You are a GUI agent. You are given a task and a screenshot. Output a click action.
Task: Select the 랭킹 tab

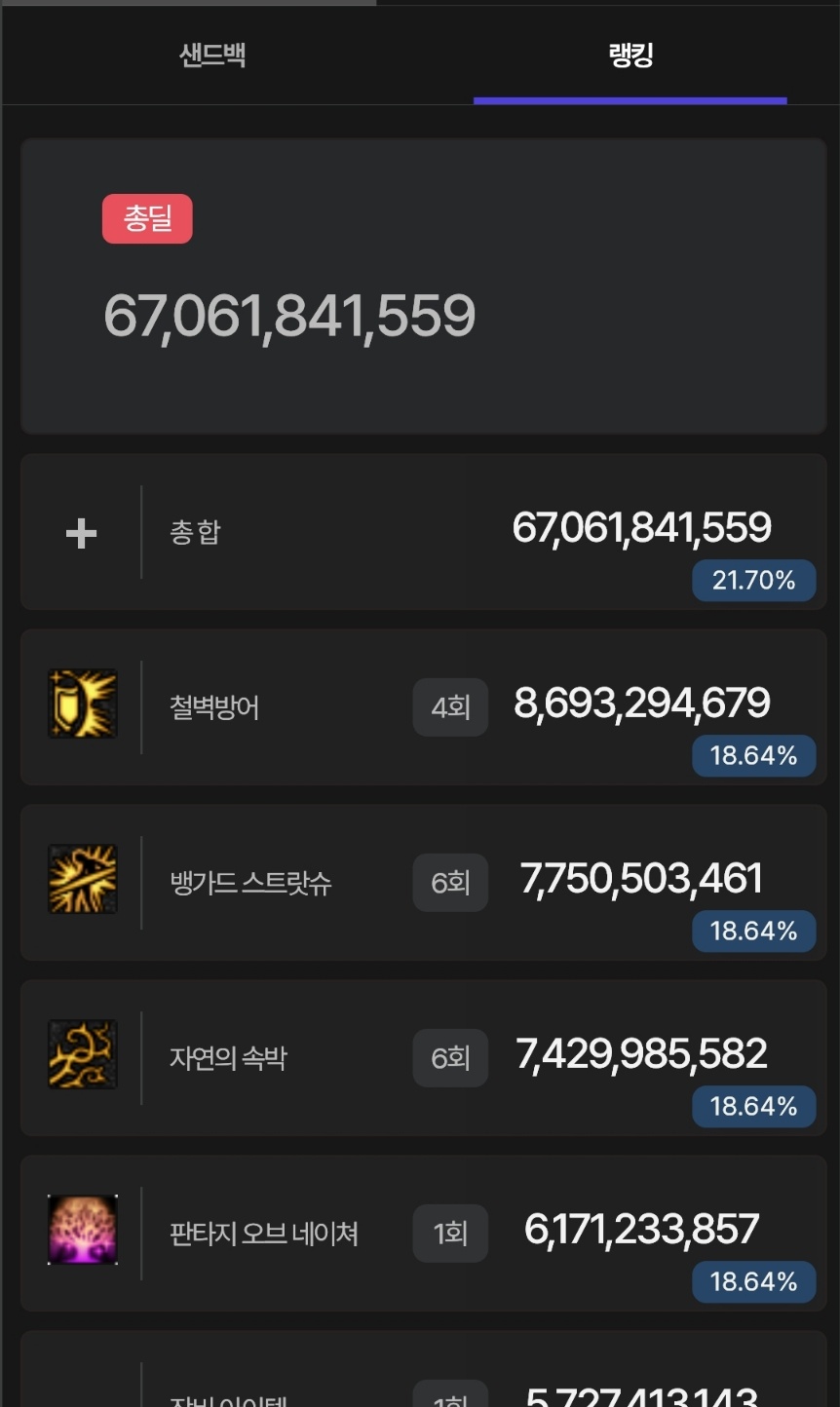coord(630,56)
